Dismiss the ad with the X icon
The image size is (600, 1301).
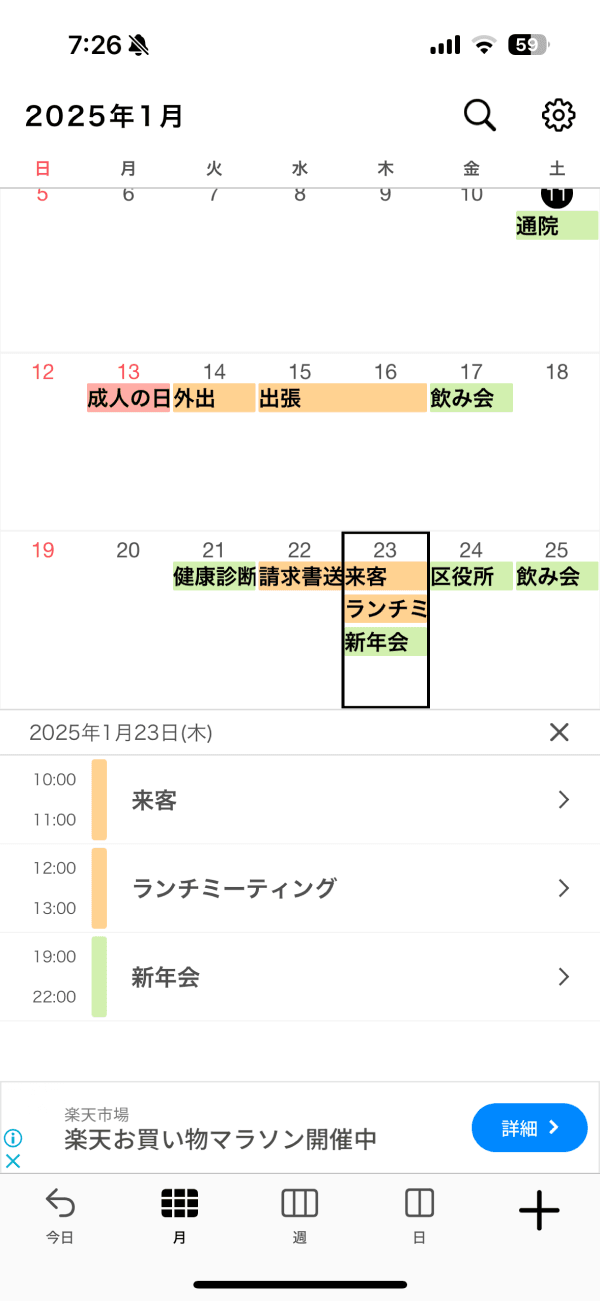click(x=13, y=1162)
